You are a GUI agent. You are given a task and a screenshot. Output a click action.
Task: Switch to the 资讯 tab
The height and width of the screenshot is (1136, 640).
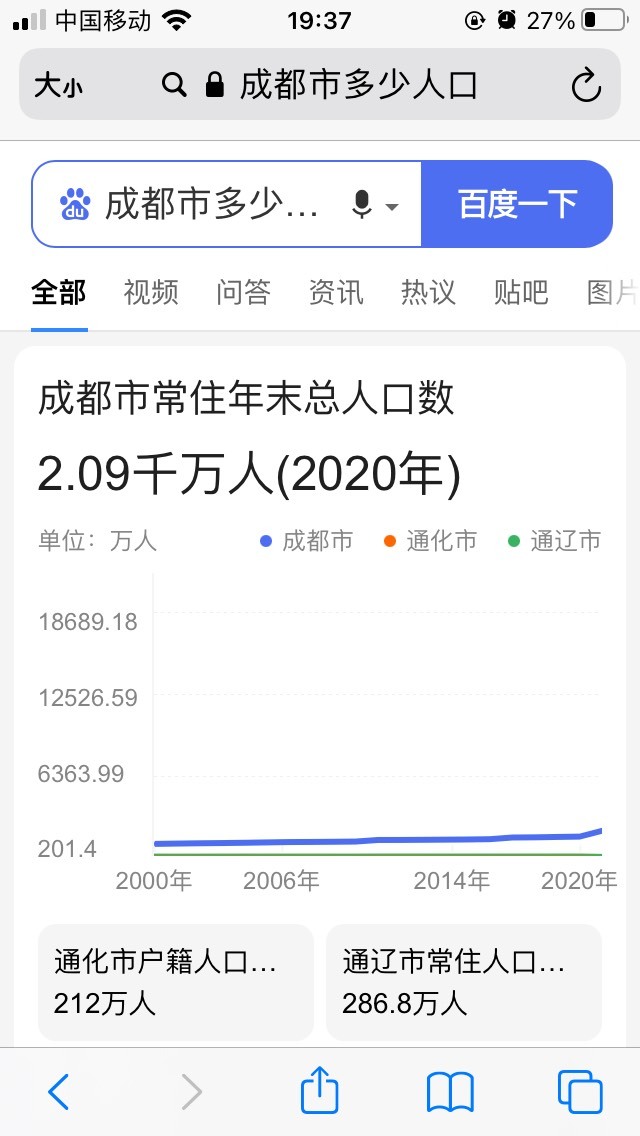[x=336, y=293]
